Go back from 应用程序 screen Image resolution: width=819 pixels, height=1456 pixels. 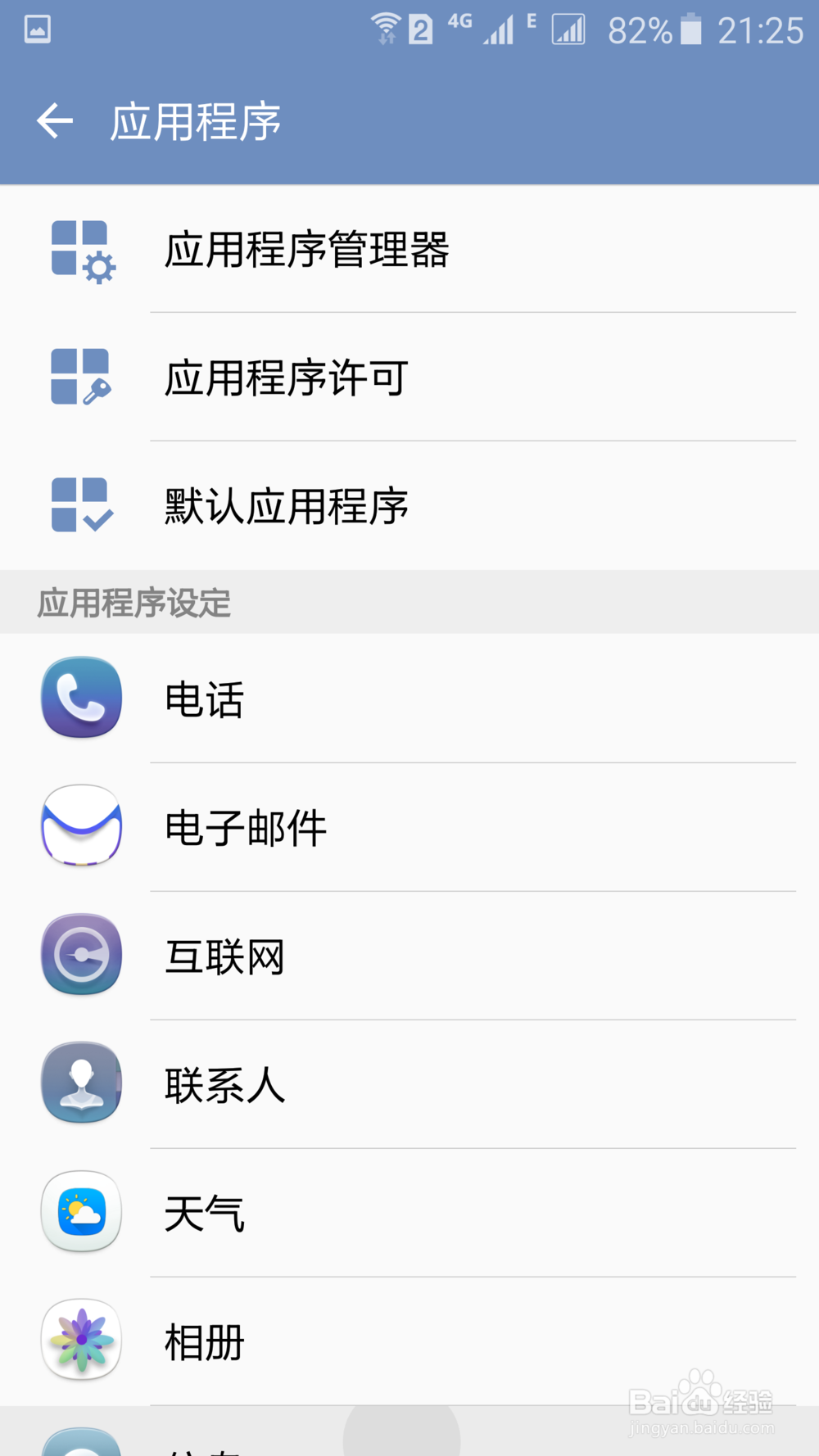(x=55, y=121)
